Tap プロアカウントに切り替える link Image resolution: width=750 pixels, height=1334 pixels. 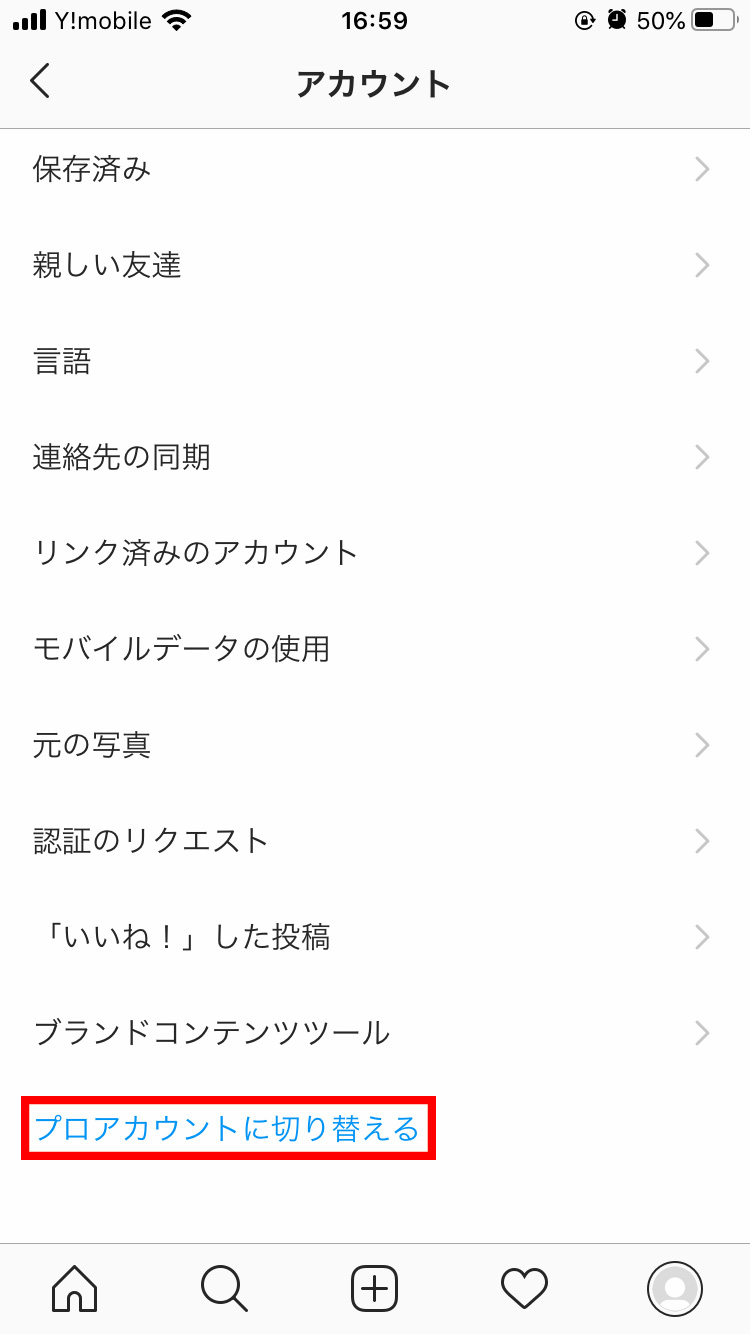pyautogui.click(x=227, y=1129)
